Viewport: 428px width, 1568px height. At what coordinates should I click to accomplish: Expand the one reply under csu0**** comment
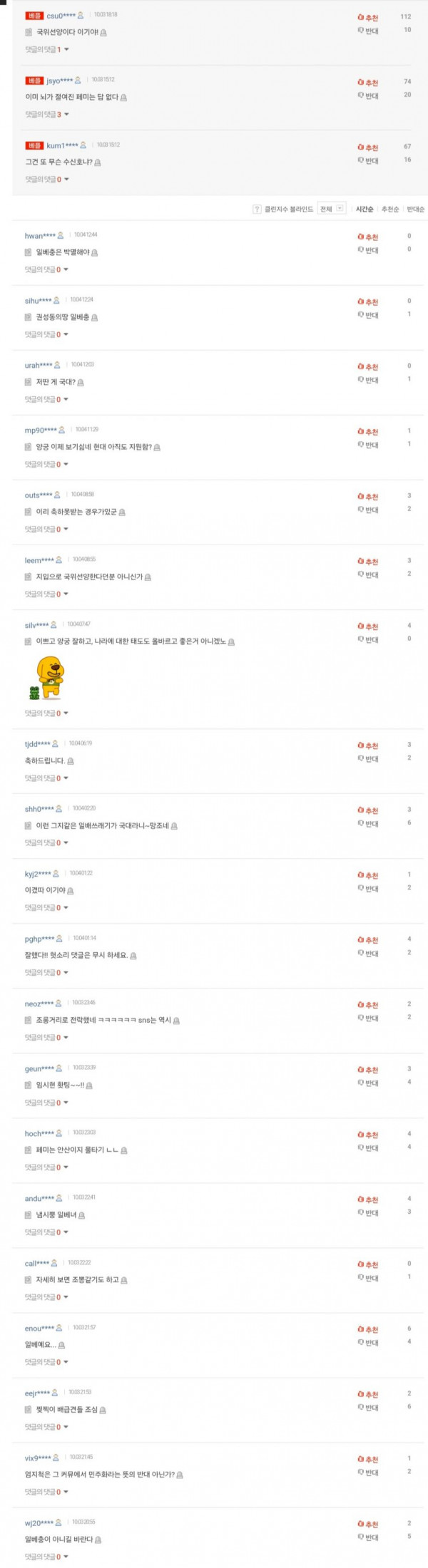tap(47, 50)
